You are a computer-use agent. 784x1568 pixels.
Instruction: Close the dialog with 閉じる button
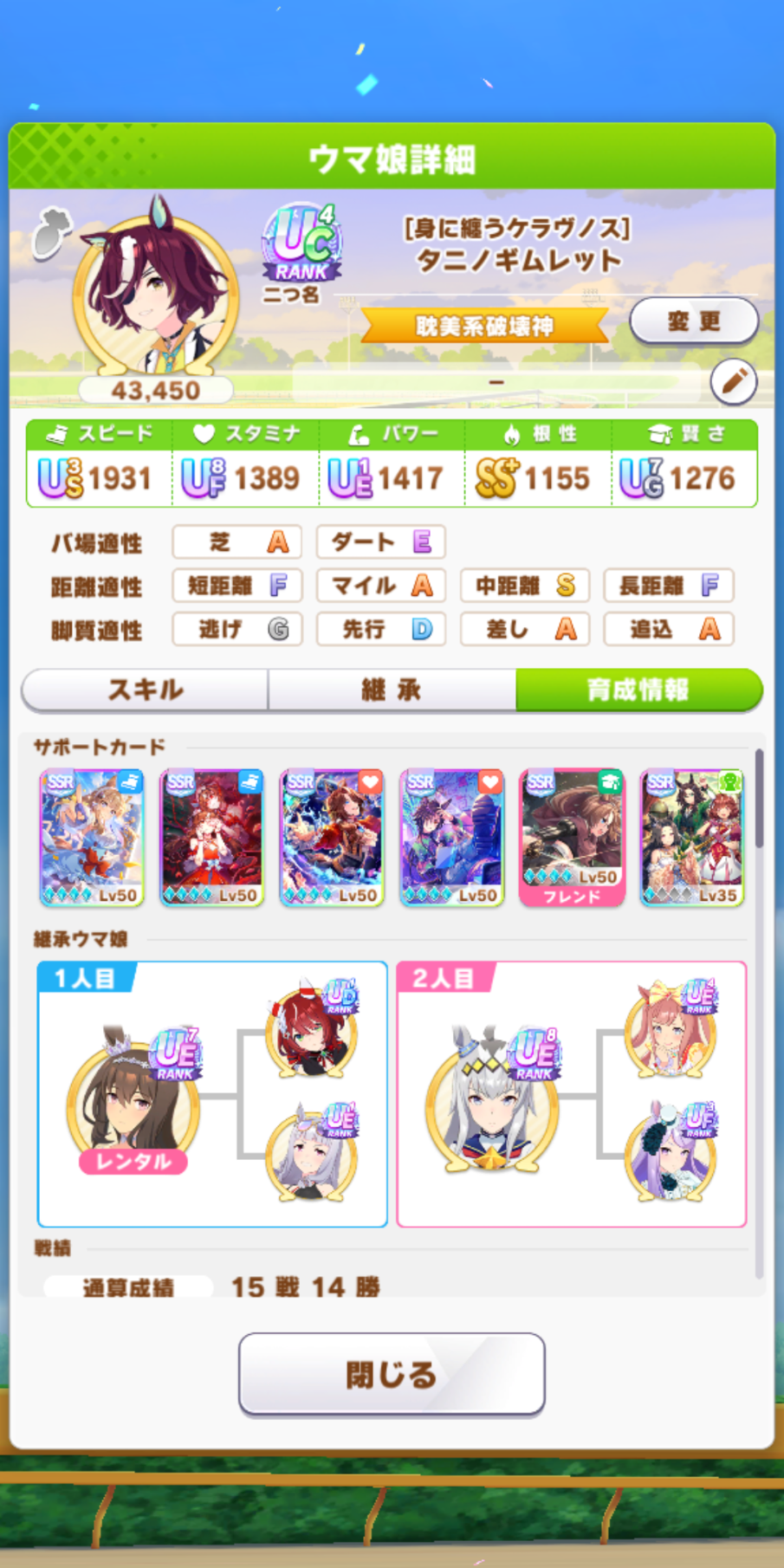click(392, 1374)
